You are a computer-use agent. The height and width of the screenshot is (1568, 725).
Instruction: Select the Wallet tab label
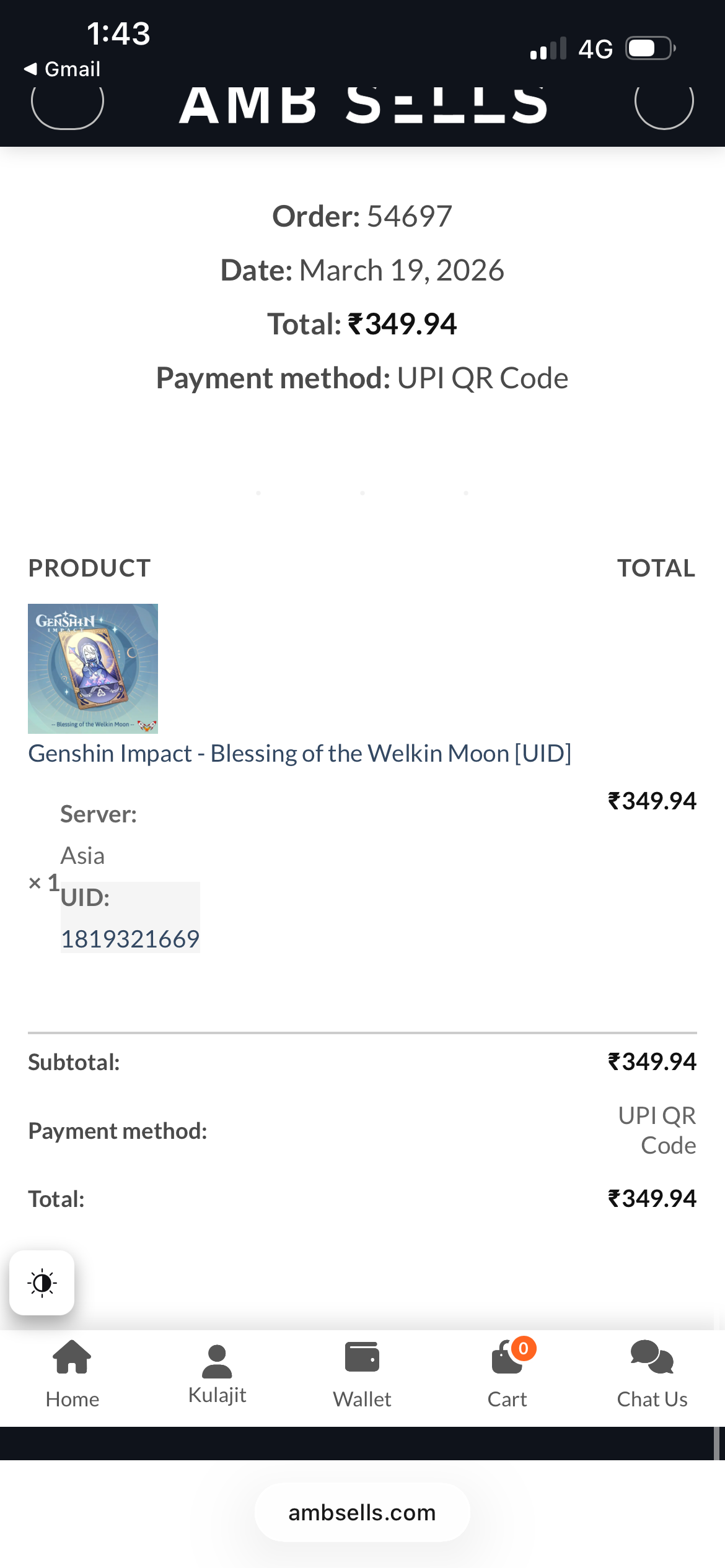pyautogui.click(x=362, y=1398)
